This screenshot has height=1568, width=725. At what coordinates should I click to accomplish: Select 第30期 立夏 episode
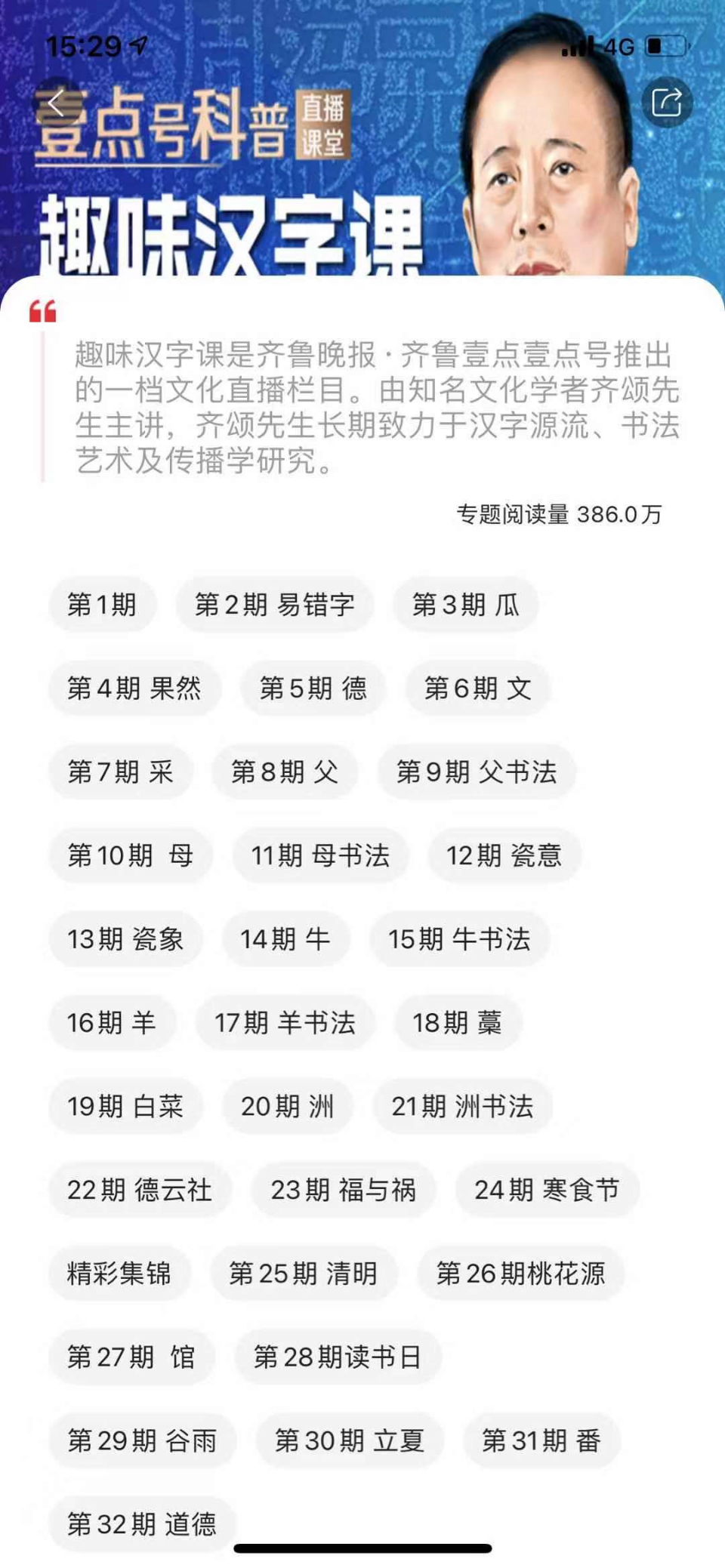[349, 1441]
